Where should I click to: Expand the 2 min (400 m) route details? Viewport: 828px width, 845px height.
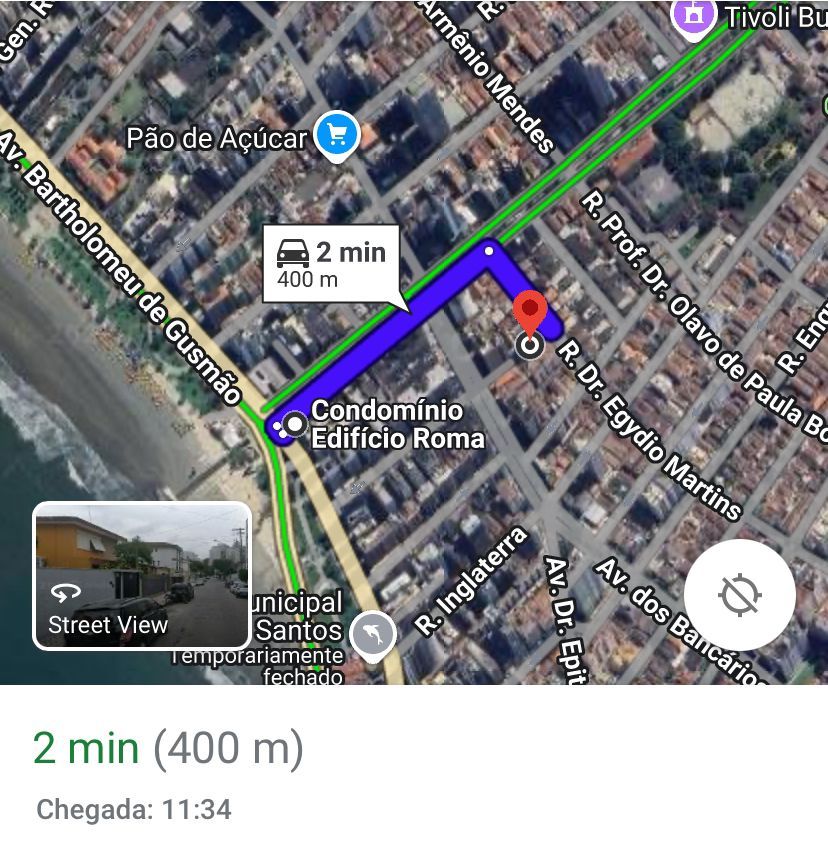168,748
